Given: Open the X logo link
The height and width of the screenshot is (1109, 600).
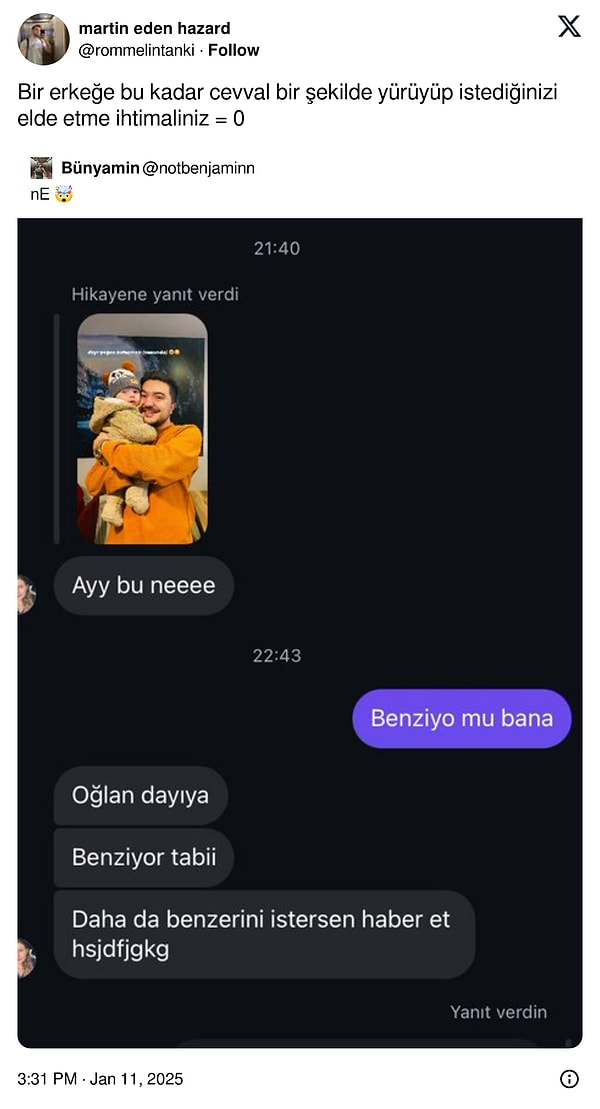Looking at the screenshot, I should 568,27.
